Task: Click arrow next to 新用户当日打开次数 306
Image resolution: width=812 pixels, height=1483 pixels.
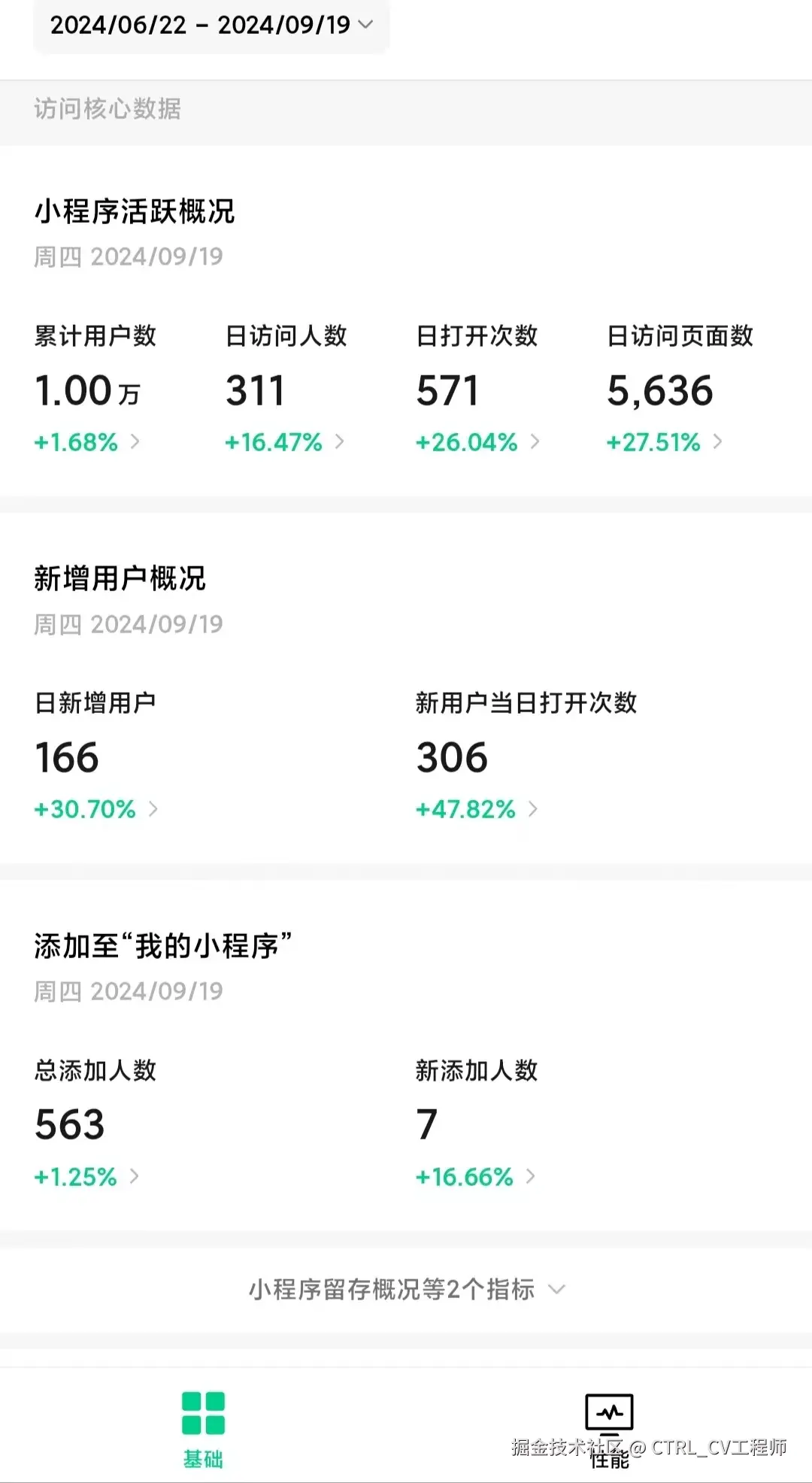Action: pos(534,810)
